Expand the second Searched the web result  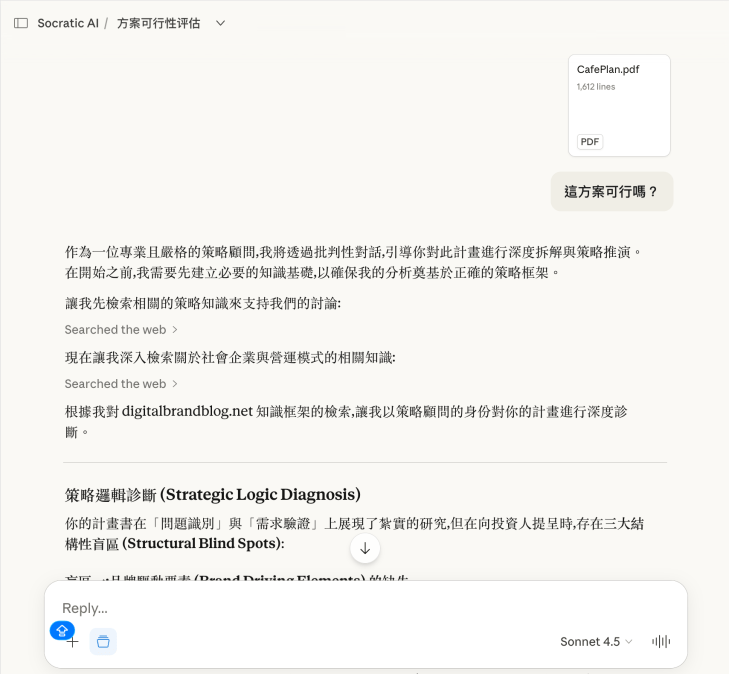[x=121, y=383]
